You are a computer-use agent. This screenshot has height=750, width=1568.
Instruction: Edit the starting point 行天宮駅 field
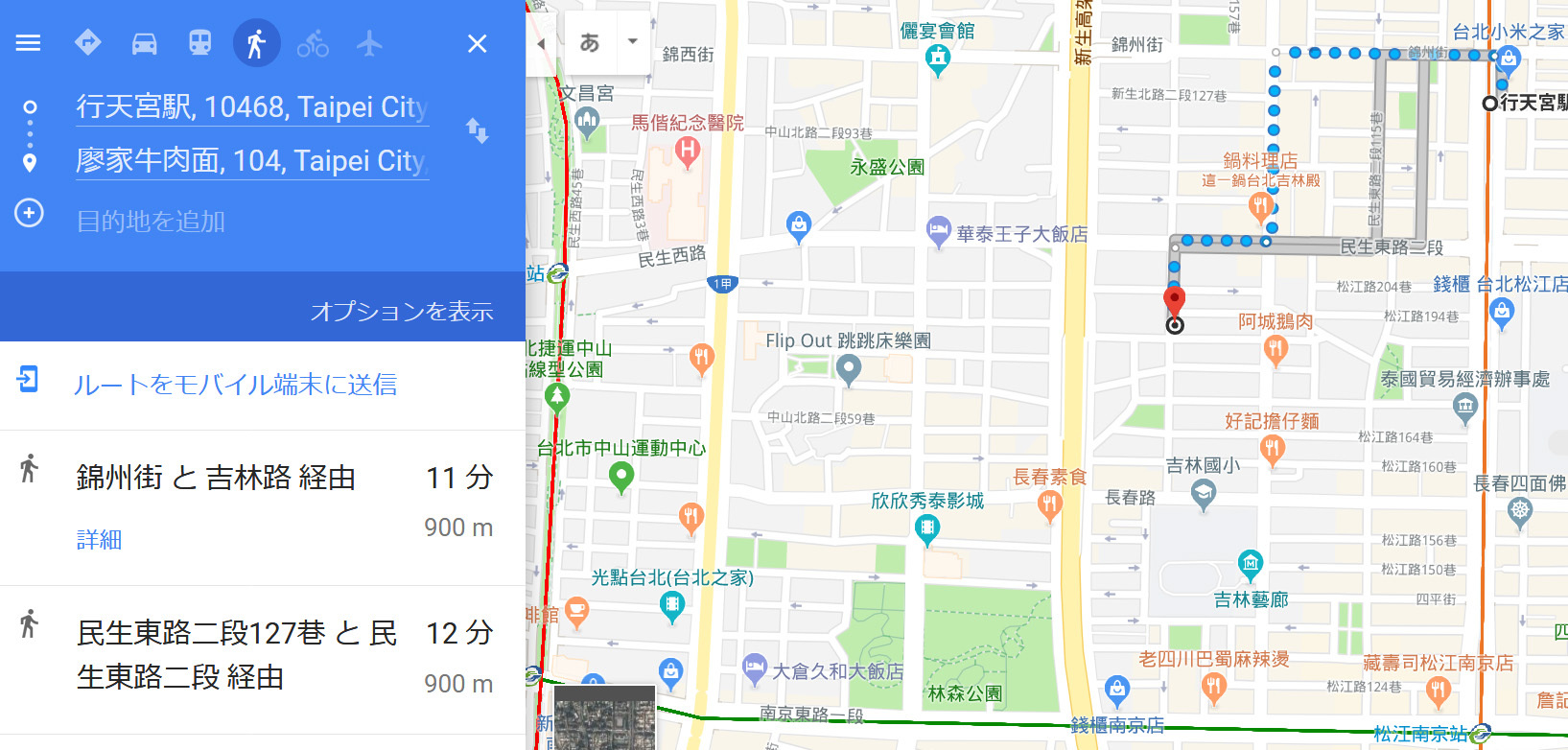click(x=251, y=106)
